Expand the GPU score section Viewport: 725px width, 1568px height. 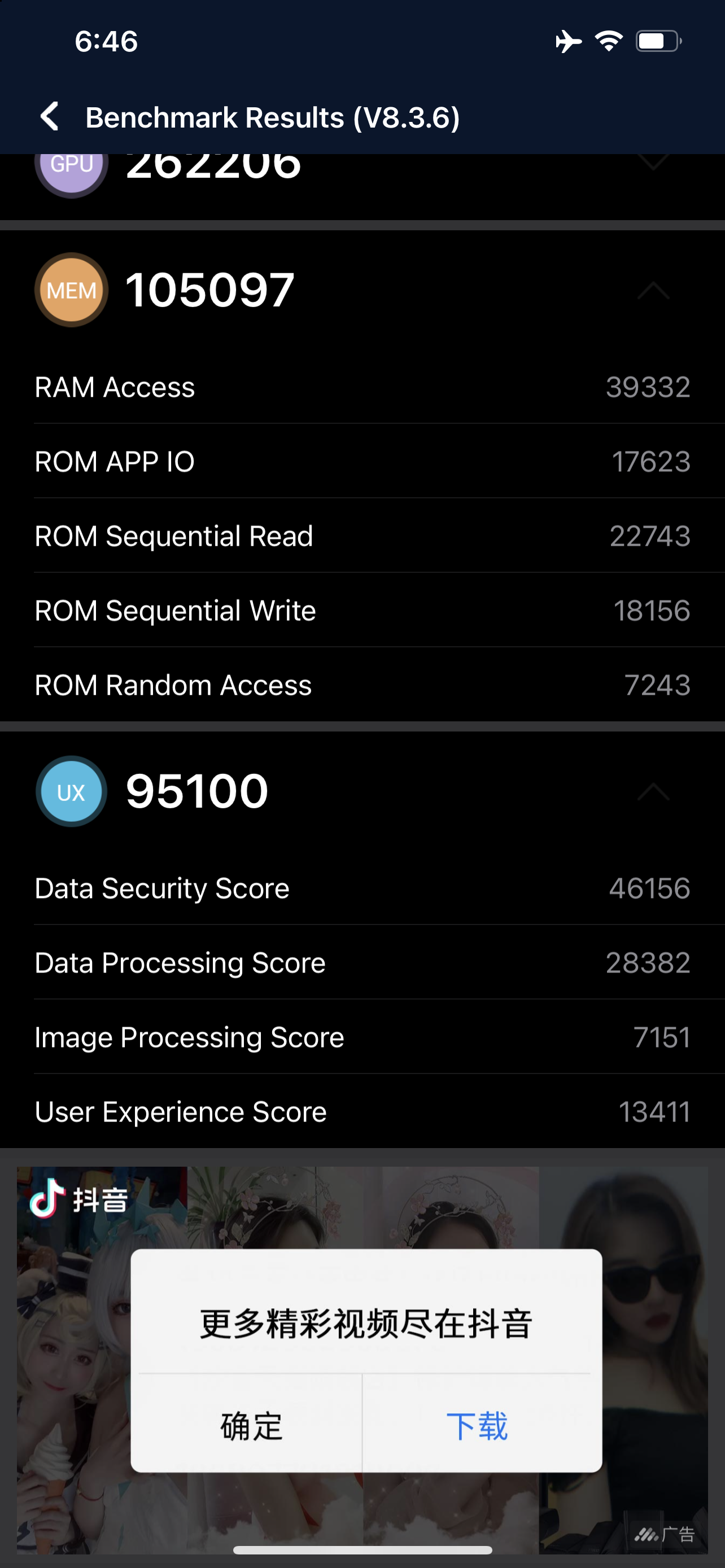pyautogui.click(x=653, y=163)
